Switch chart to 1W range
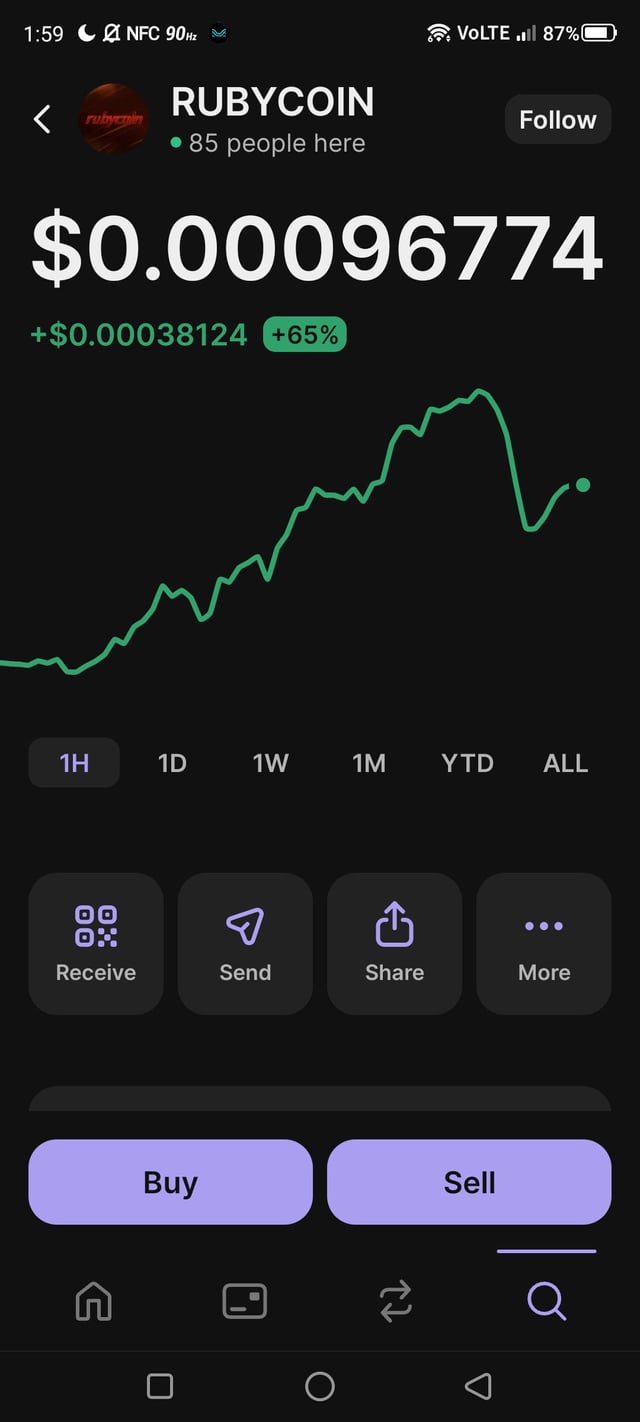Image resolution: width=640 pixels, height=1422 pixels. pyautogui.click(x=270, y=763)
